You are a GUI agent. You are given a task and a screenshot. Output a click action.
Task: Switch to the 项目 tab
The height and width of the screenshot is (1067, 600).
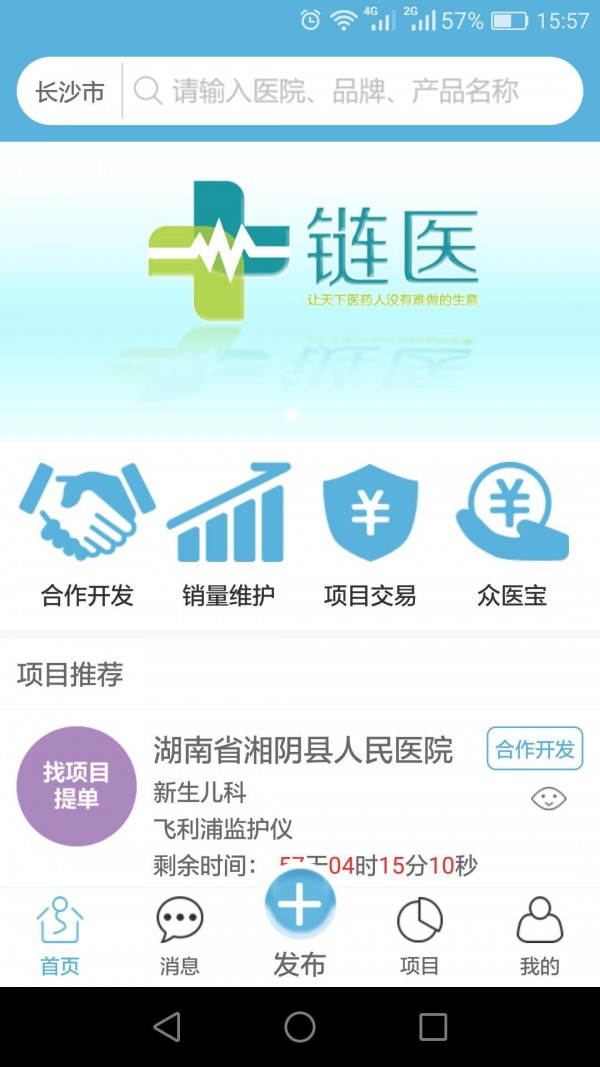coord(420,937)
